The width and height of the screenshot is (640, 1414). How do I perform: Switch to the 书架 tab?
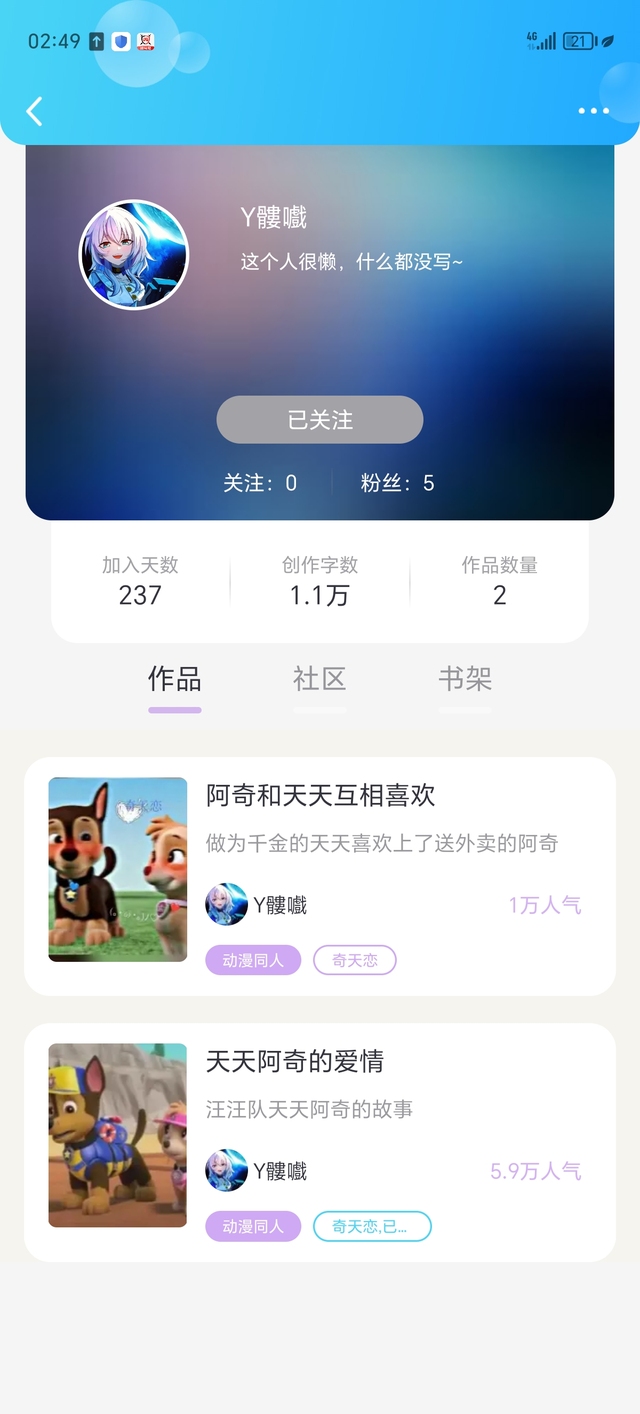[x=465, y=680]
